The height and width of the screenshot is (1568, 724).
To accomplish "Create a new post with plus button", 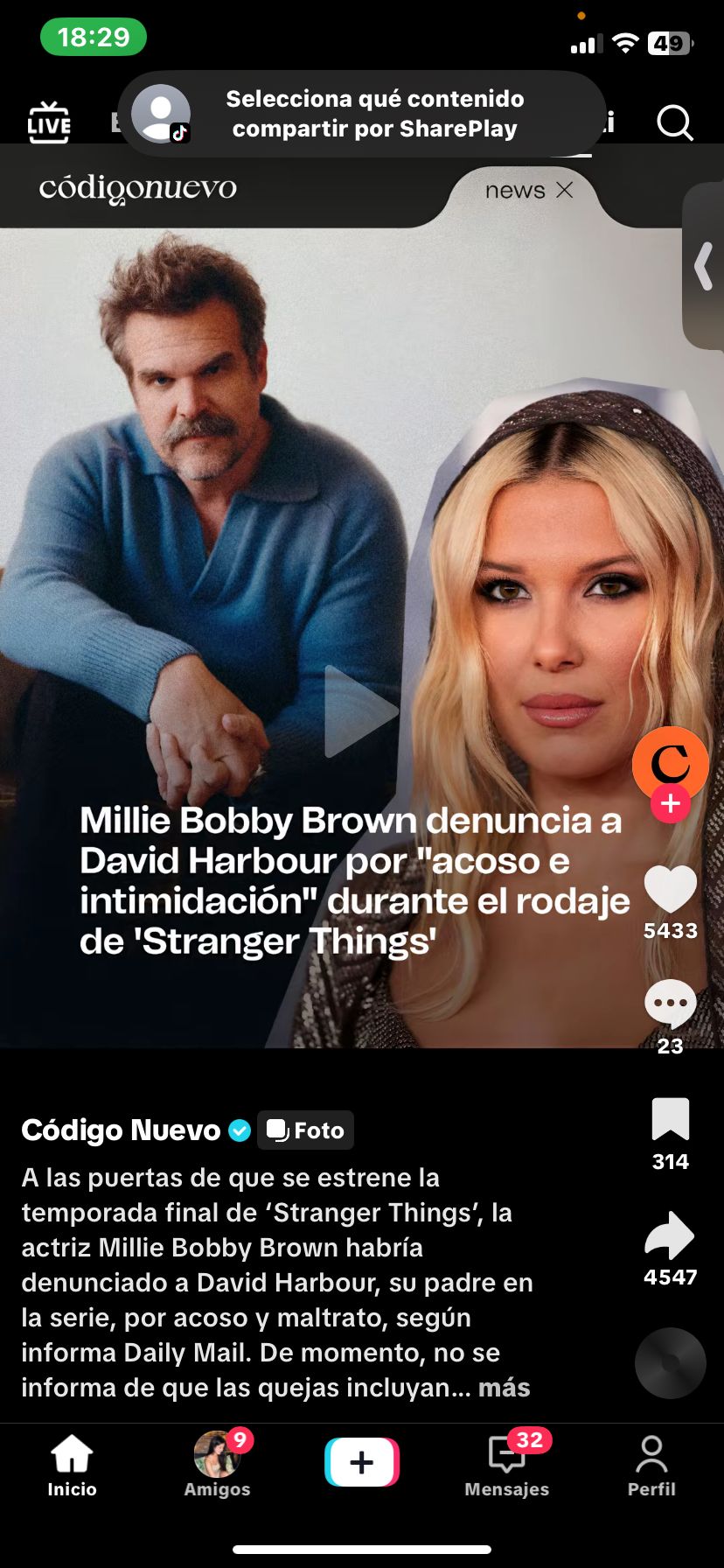I will pyautogui.click(x=362, y=1462).
